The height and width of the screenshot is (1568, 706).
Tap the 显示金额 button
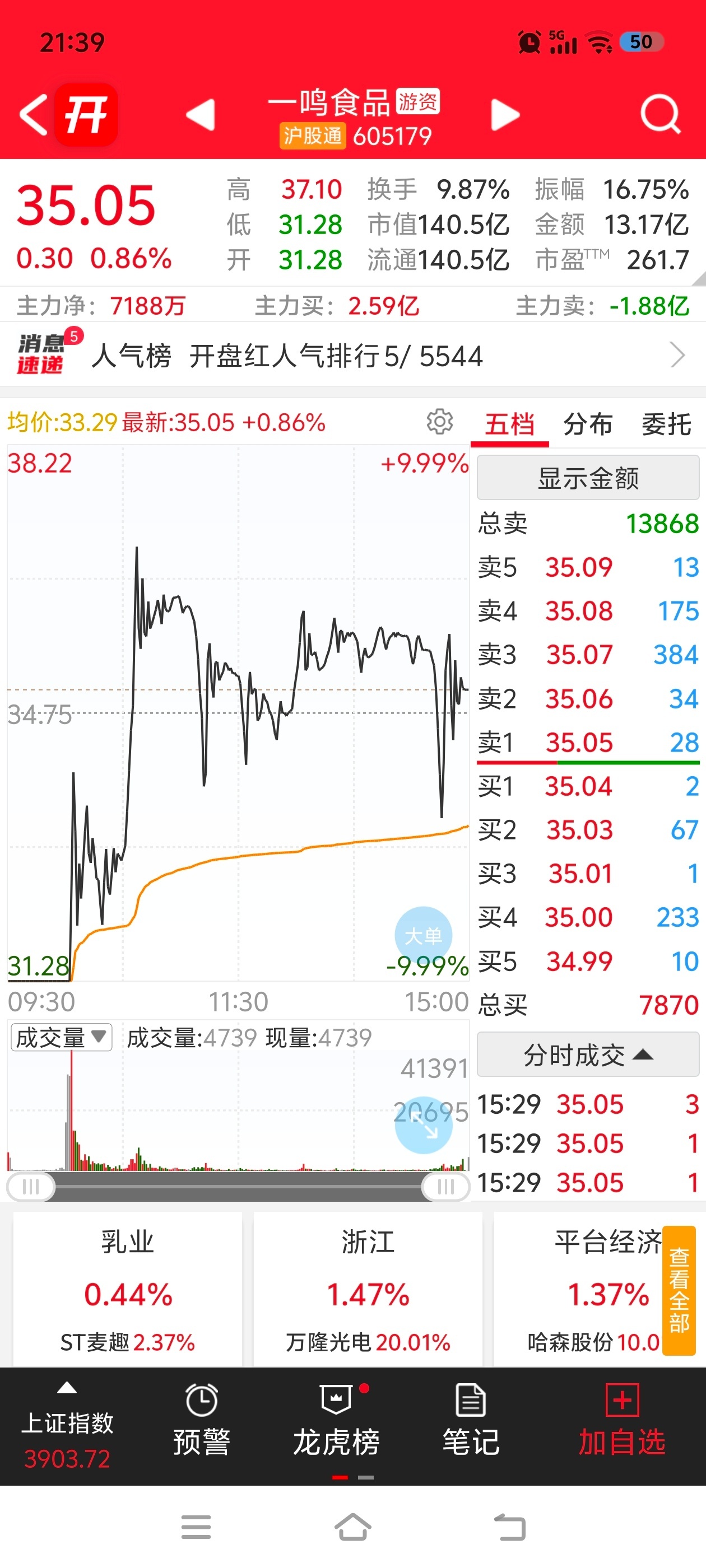point(588,478)
